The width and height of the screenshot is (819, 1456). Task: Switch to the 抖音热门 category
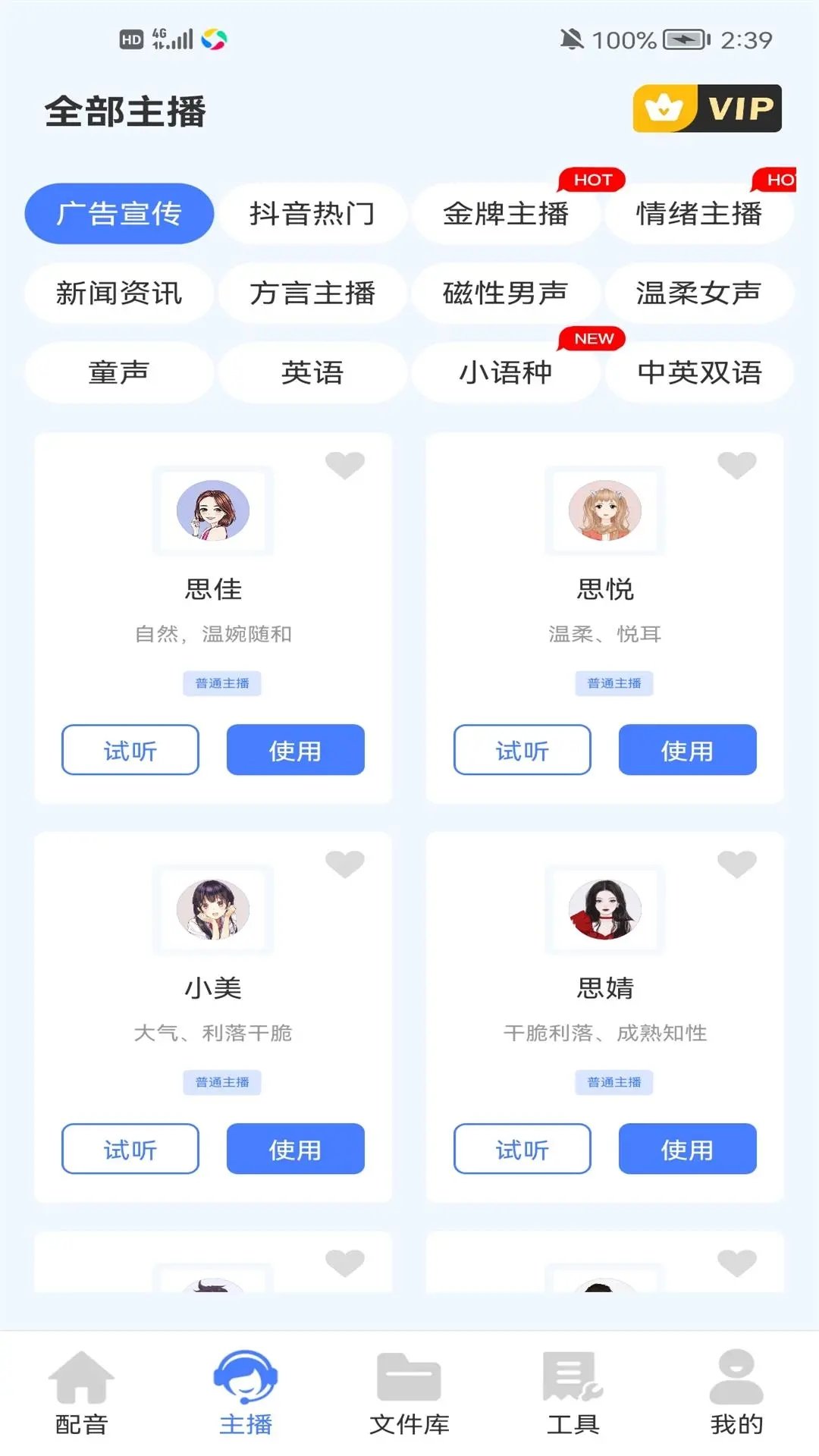click(x=312, y=214)
